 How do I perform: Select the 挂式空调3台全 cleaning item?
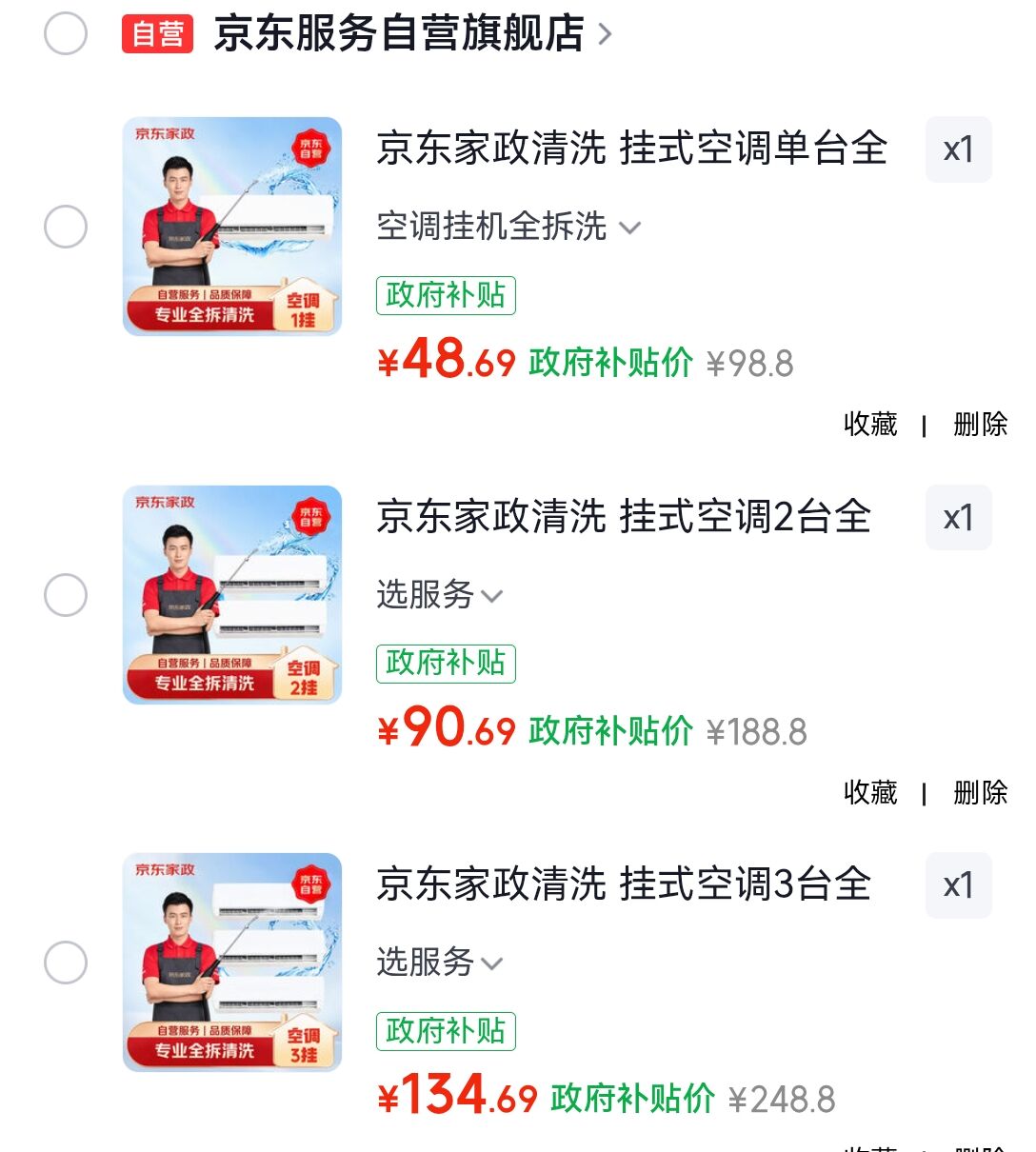(x=66, y=963)
